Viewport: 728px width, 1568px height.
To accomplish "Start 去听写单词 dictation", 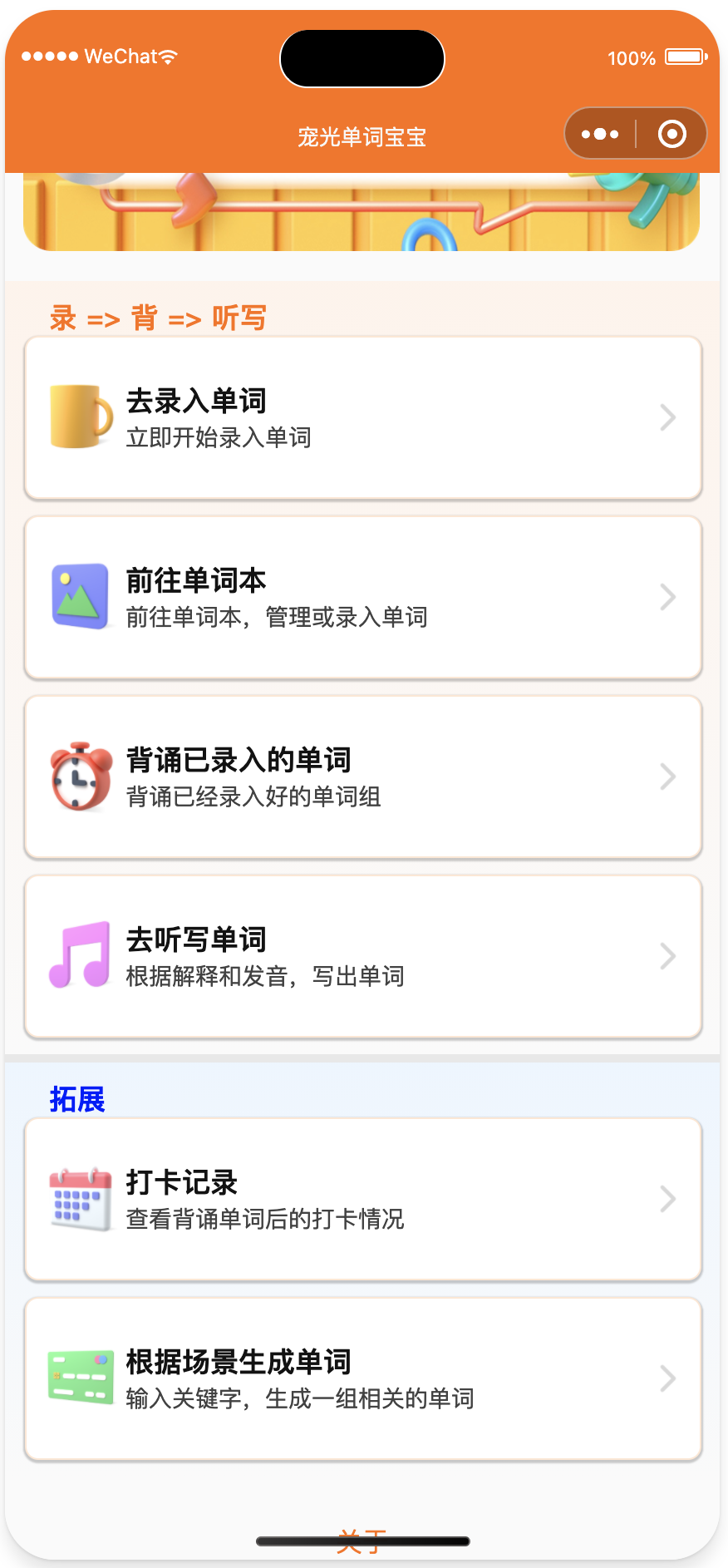I will [363, 957].
